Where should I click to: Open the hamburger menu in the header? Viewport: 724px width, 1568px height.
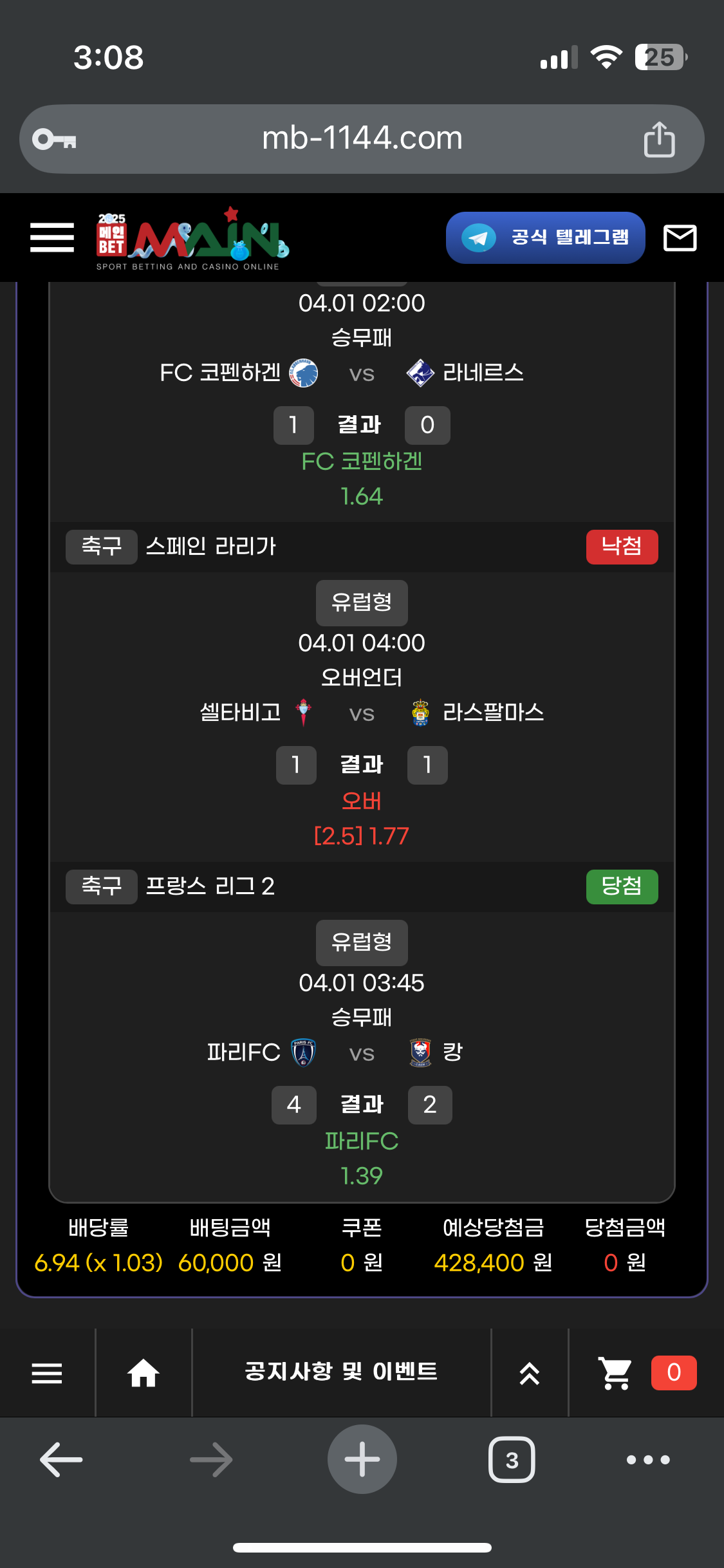[52, 238]
